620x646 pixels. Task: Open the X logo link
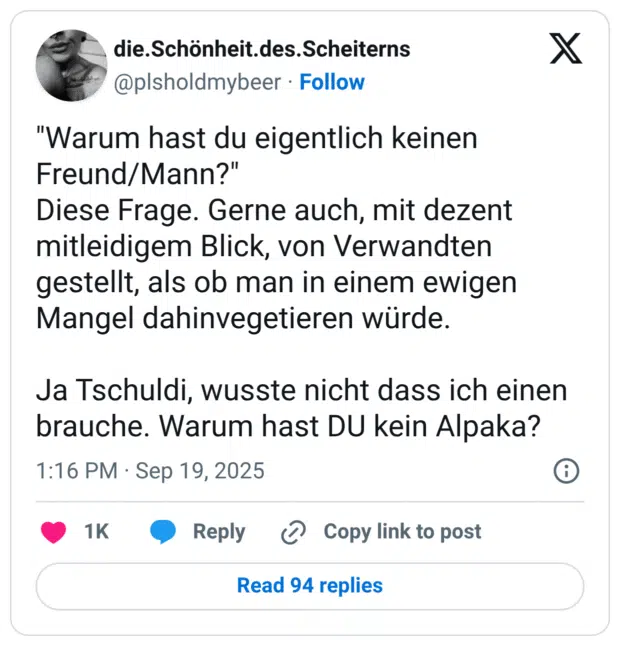point(566,48)
